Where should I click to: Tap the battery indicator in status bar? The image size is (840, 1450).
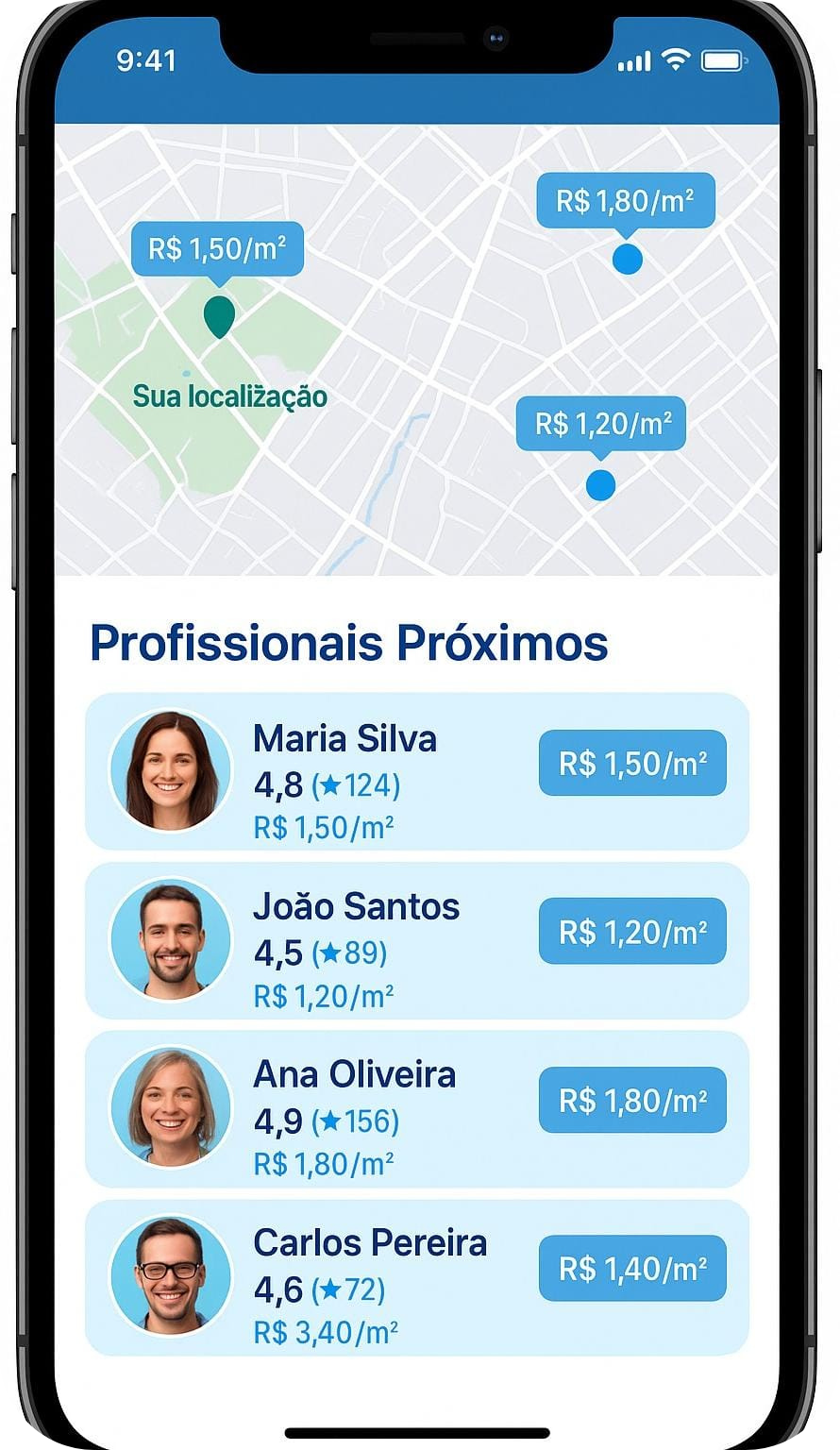click(722, 59)
